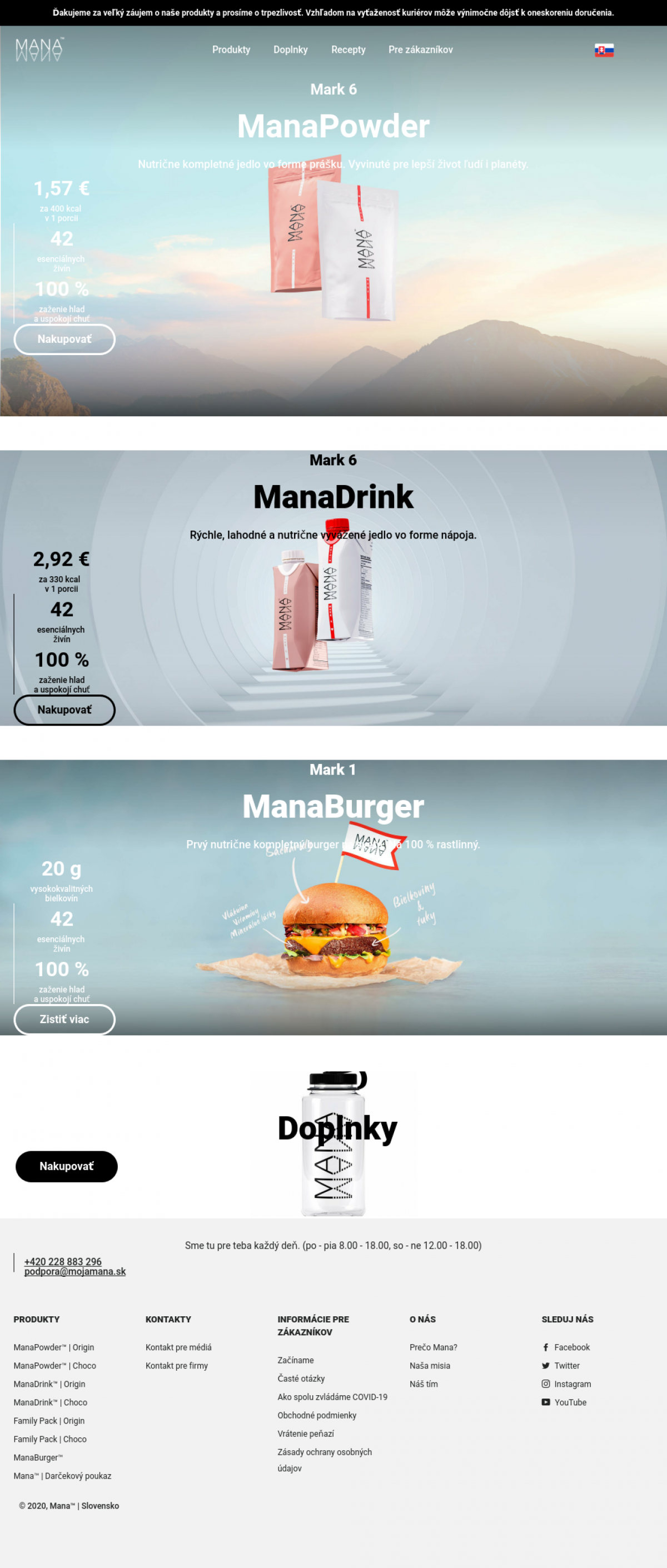Tap Nakupovať under ManaPowder
667x1568 pixels.
point(64,339)
